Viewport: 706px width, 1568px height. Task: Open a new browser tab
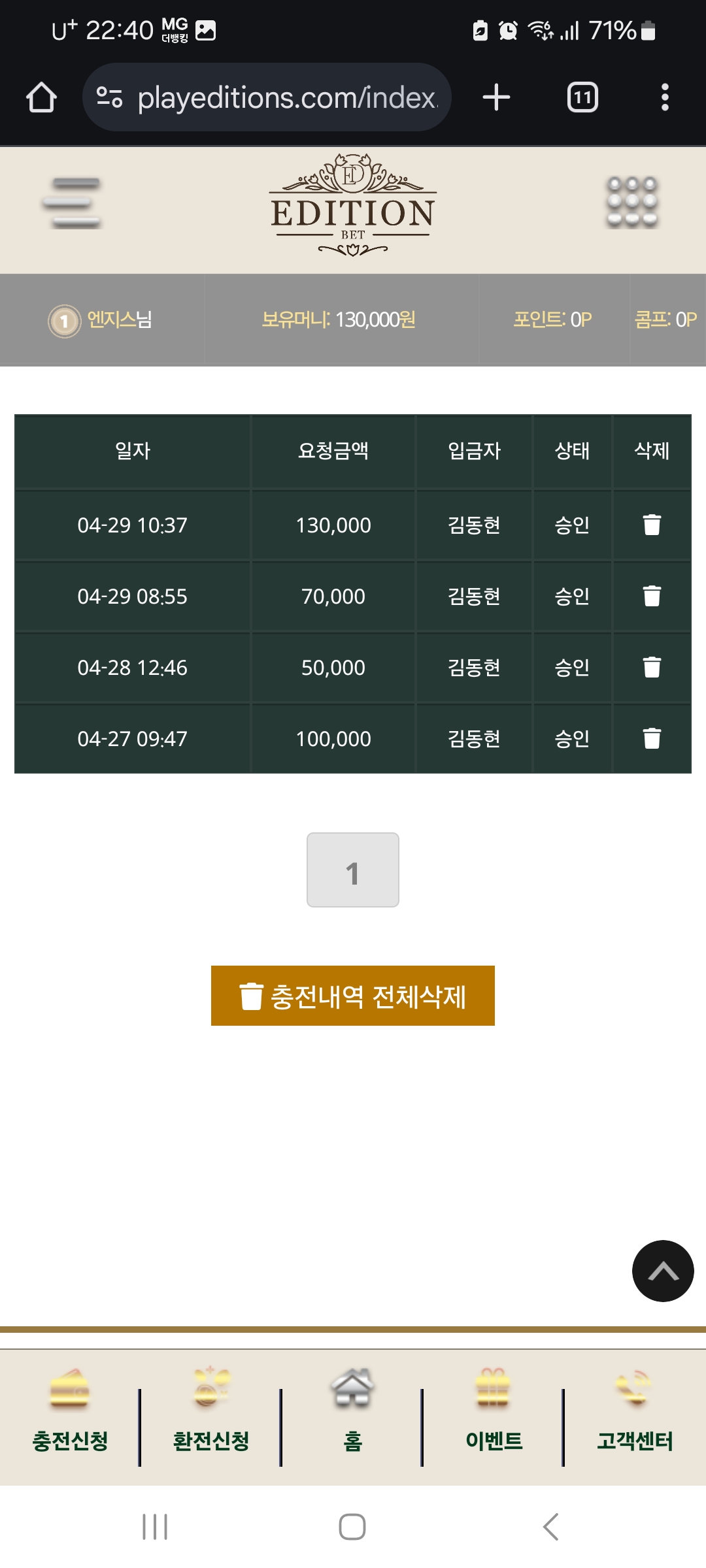496,98
